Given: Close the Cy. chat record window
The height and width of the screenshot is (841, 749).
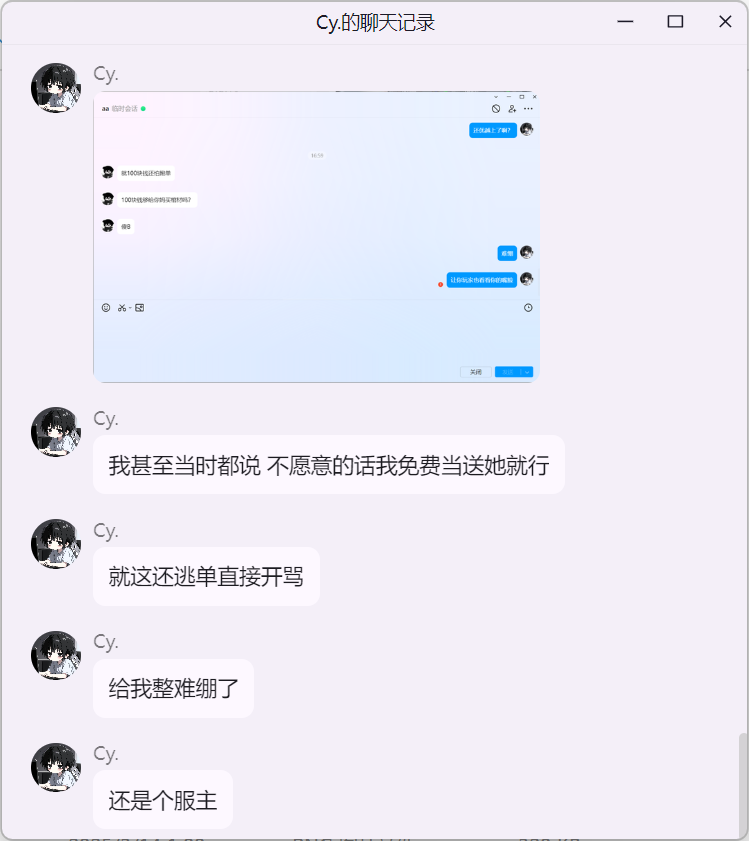Looking at the screenshot, I should tap(725, 21).
